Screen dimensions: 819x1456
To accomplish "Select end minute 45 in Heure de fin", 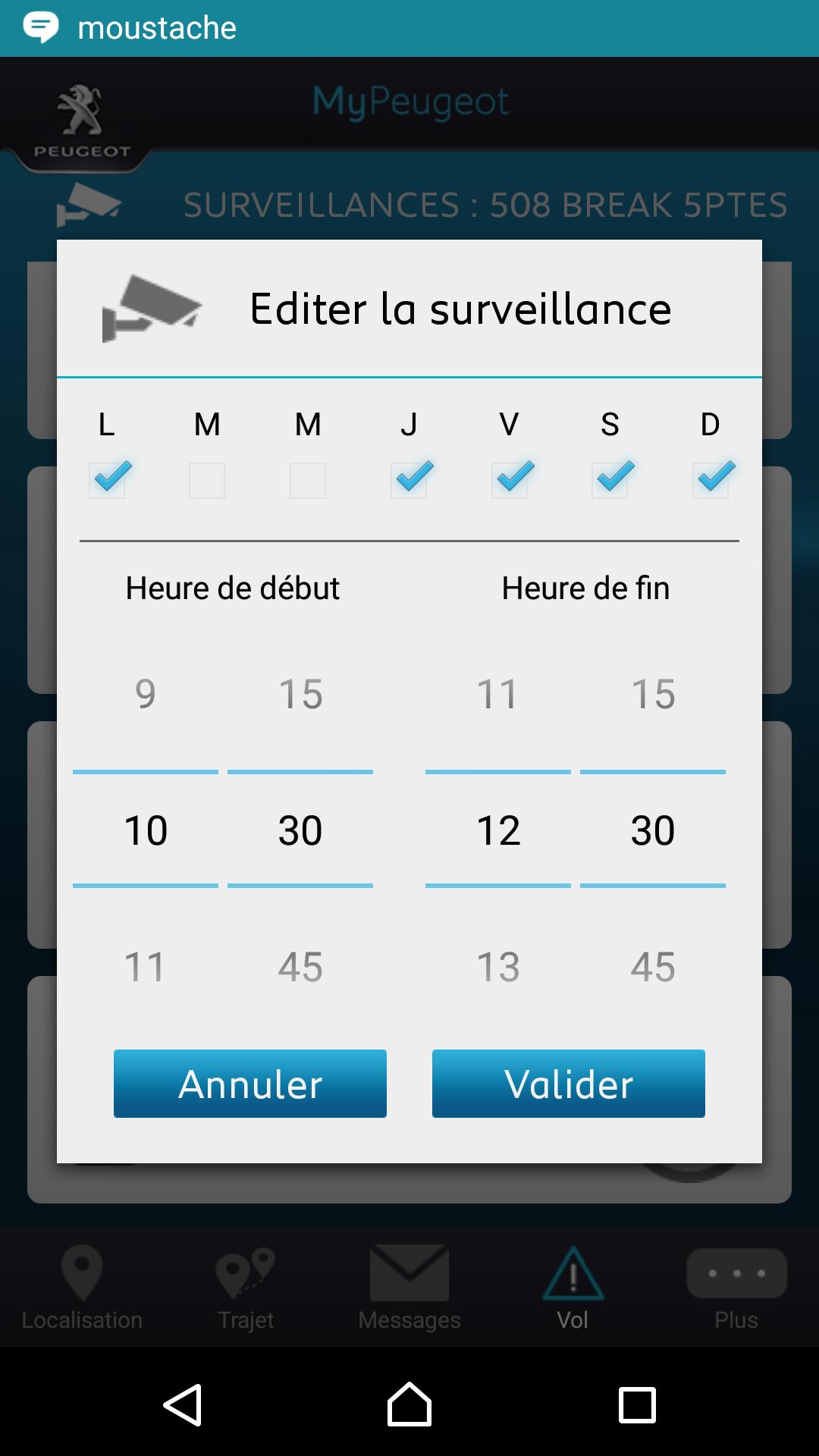I will point(653,967).
